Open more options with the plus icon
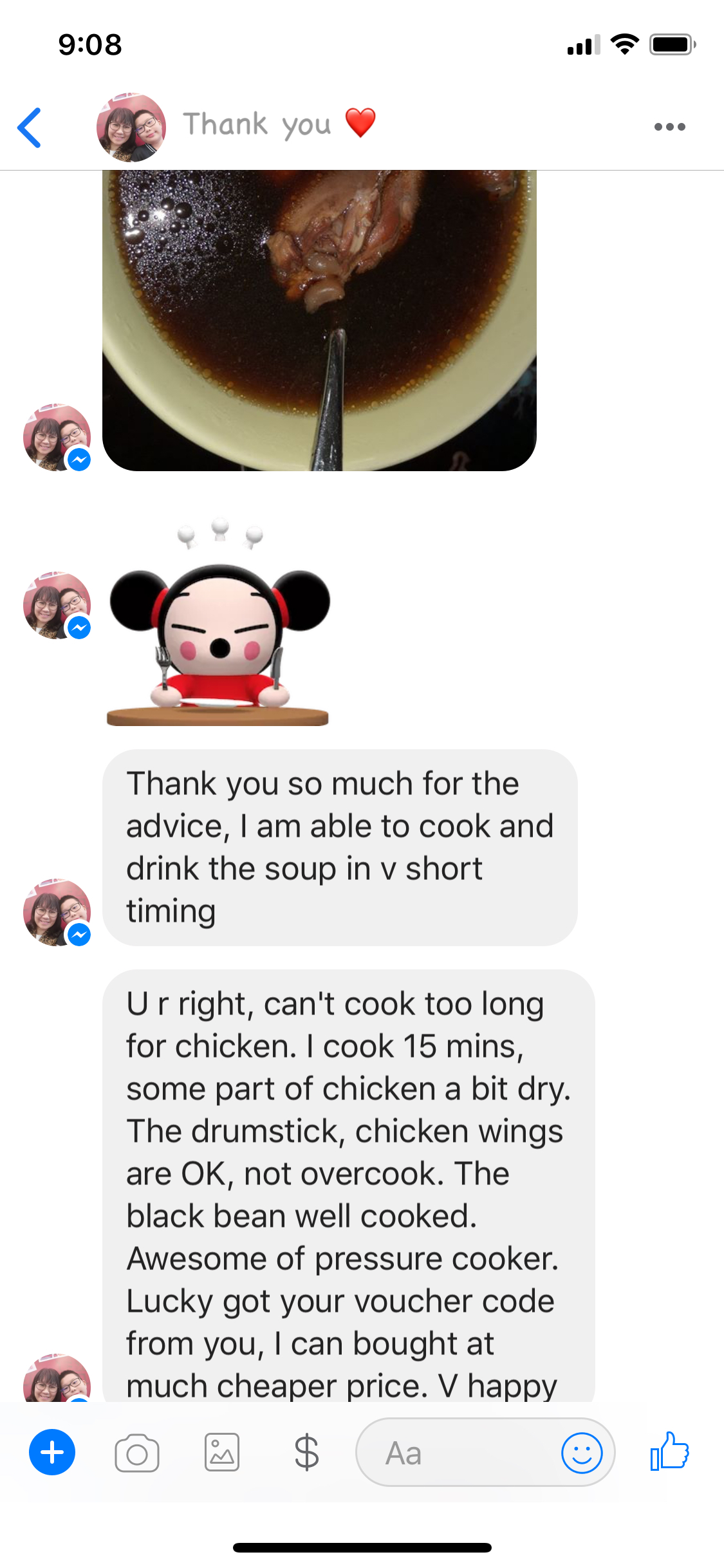Viewport: 724px width, 1568px height. (51, 1453)
